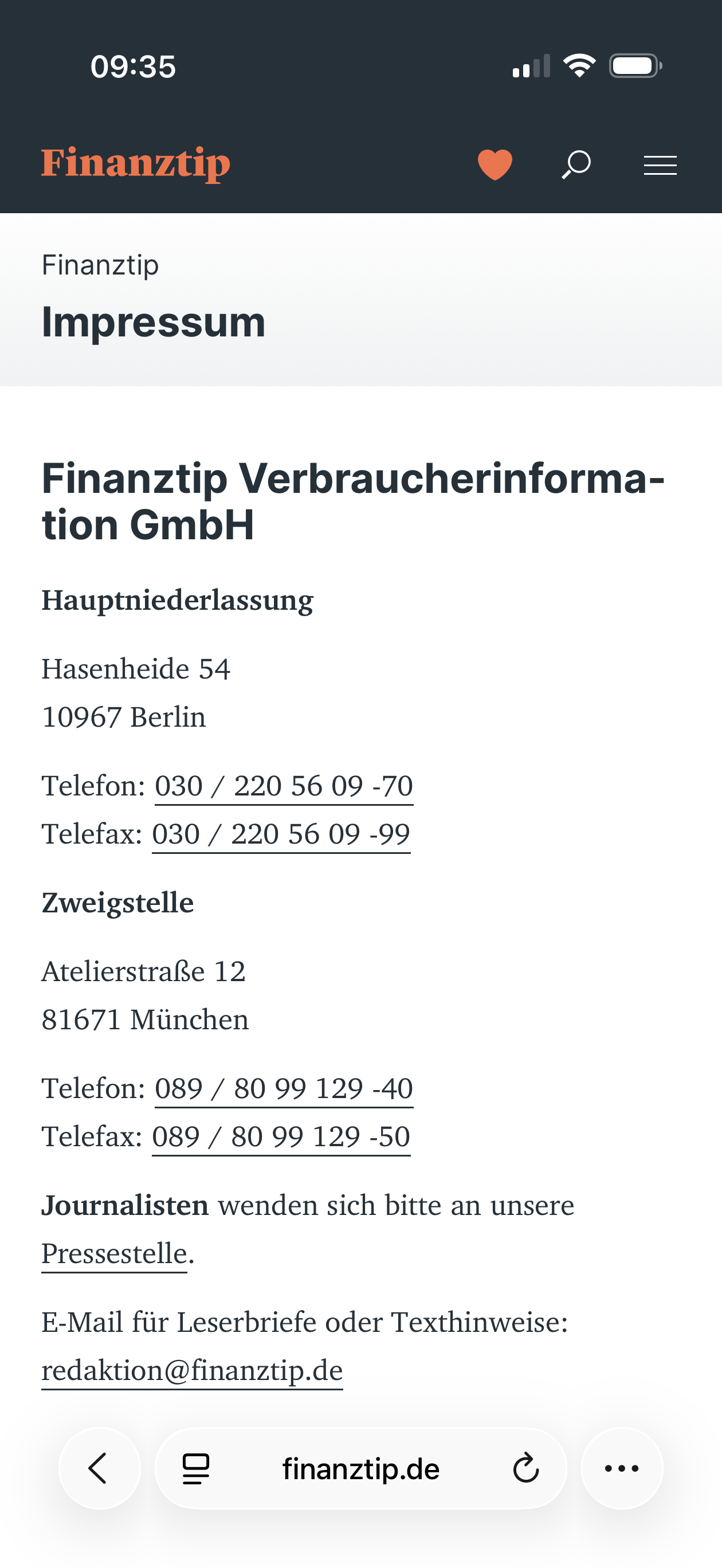Open the hamburger navigation menu
Image resolution: width=722 pixels, height=1568 pixels.
tap(660, 165)
